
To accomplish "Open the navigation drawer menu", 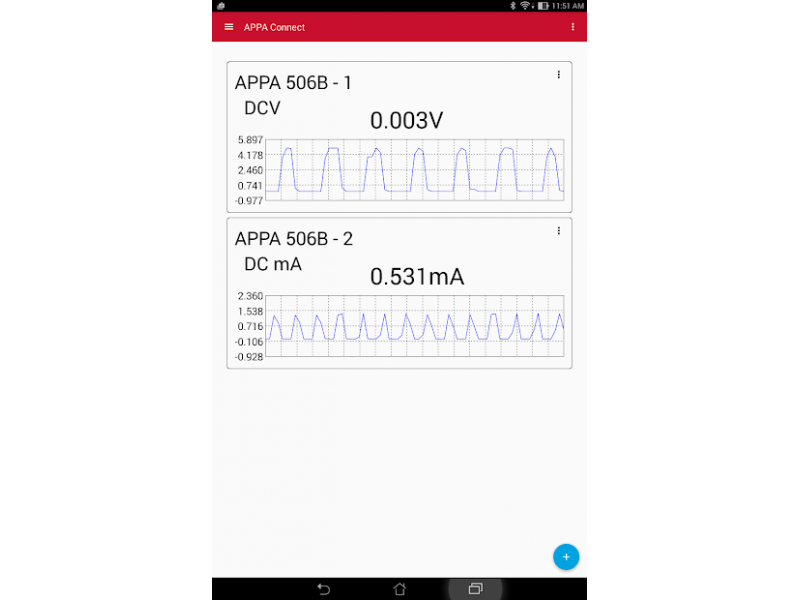I will point(229,27).
